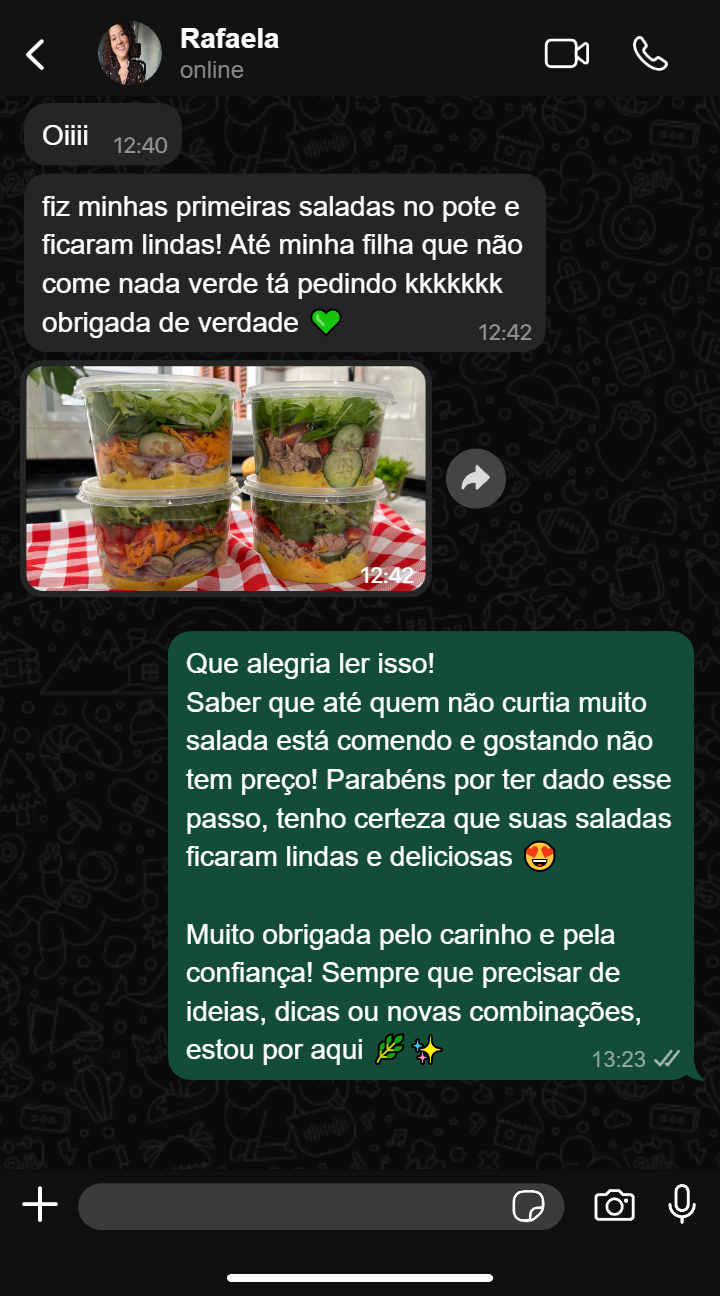Open the camera to take a photo
This screenshot has width=720, height=1296.
pos(614,1205)
